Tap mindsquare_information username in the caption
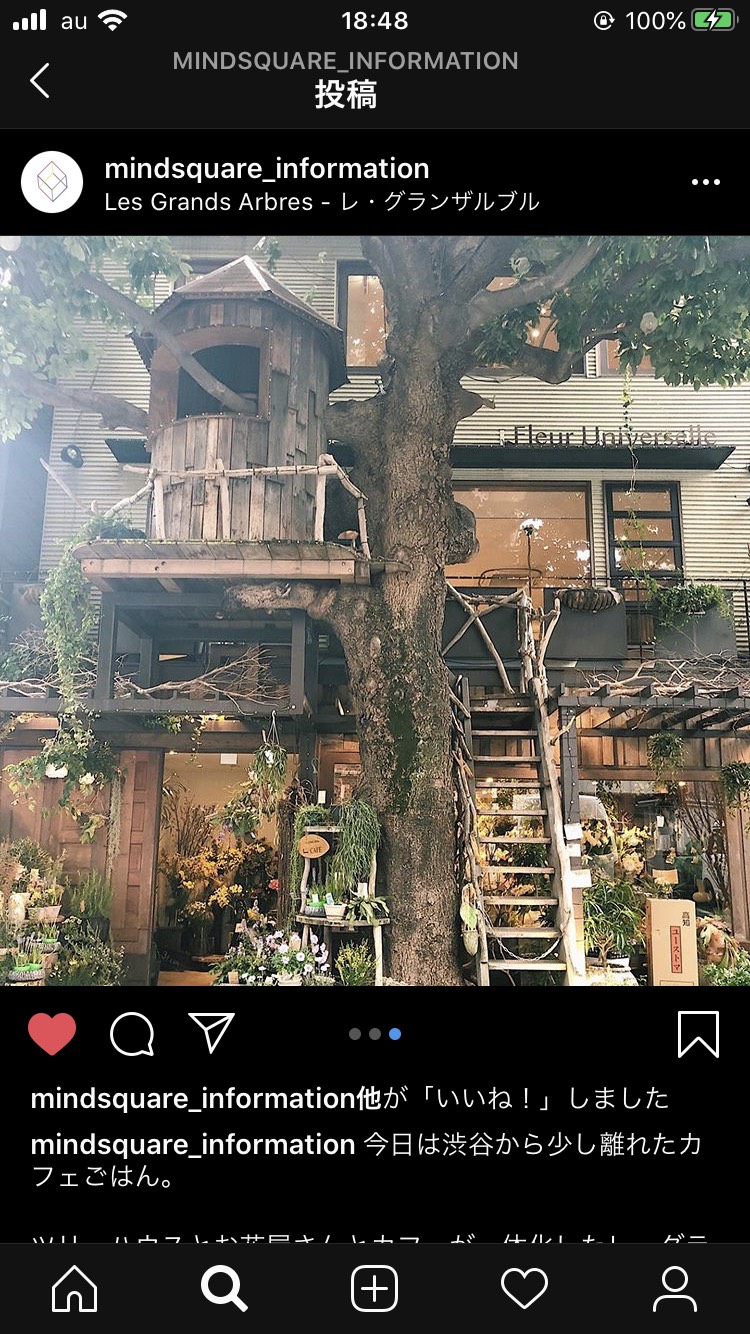Screen dimensions: 750x1334 point(193,1144)
